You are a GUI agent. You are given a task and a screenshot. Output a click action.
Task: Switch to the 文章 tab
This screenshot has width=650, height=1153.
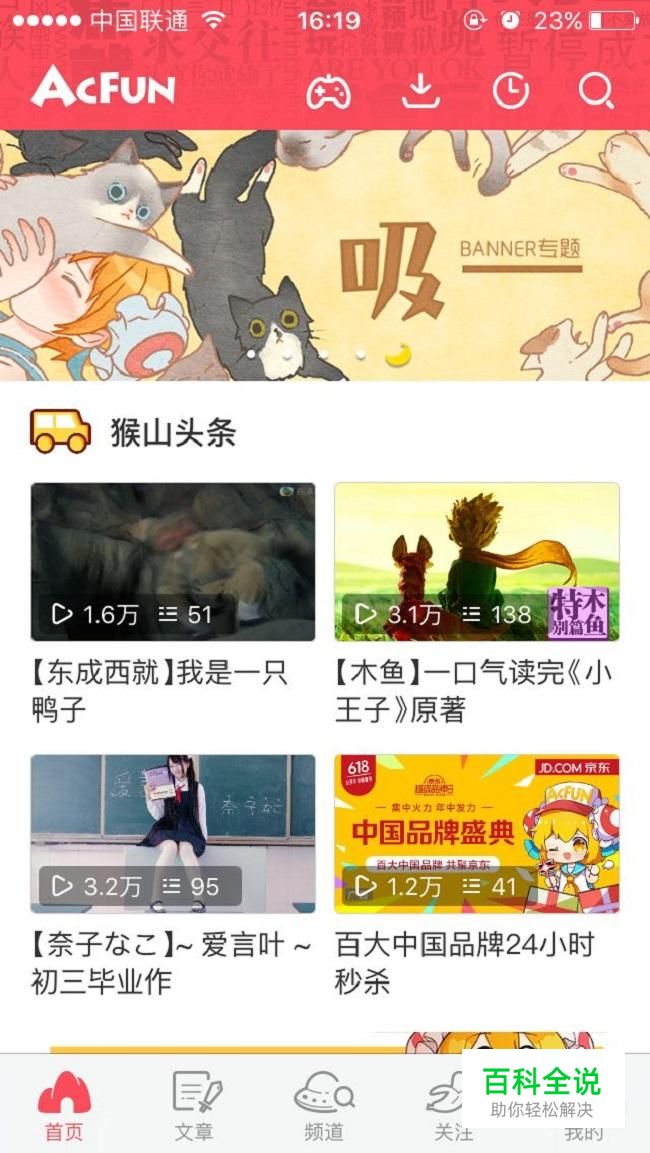click(195, 1105)
